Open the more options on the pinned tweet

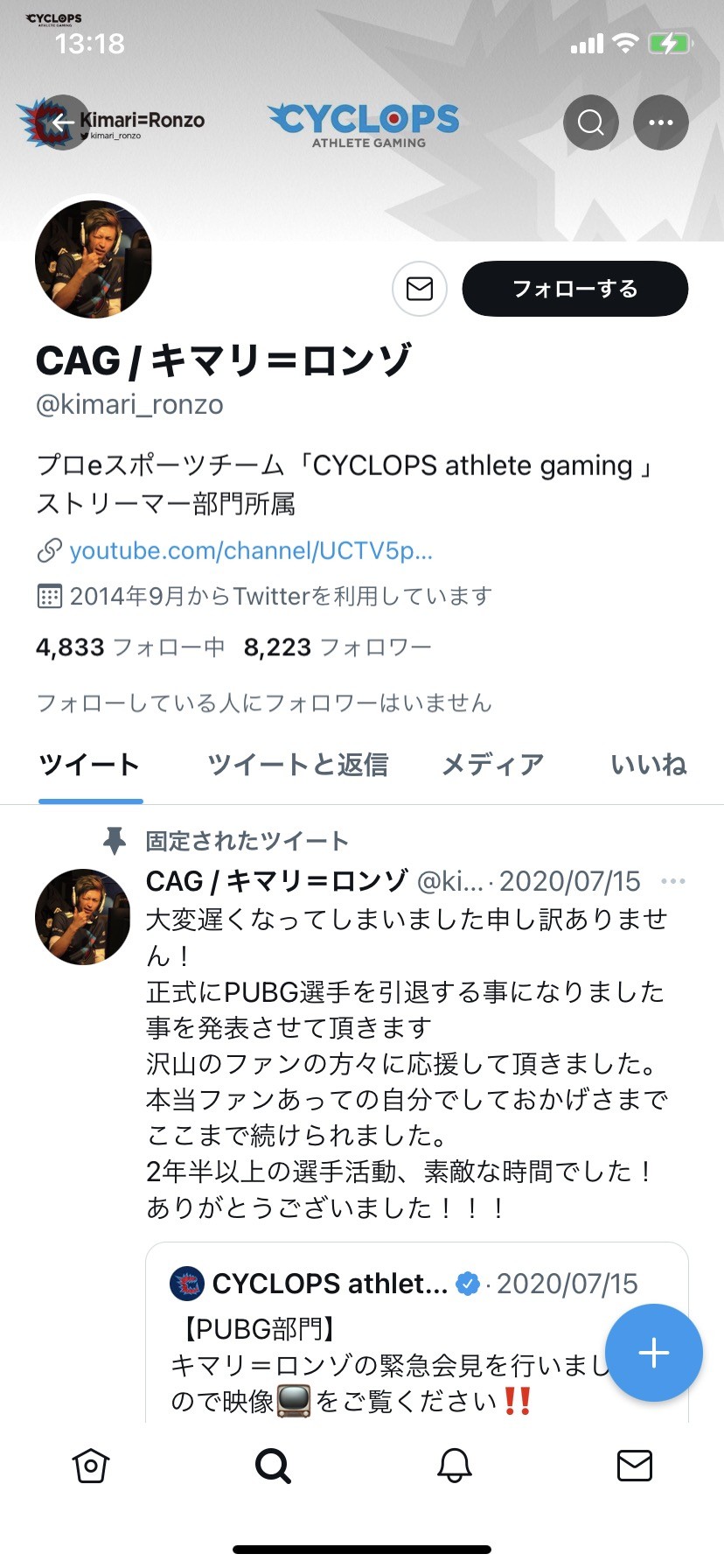click(x=672, y=881)
